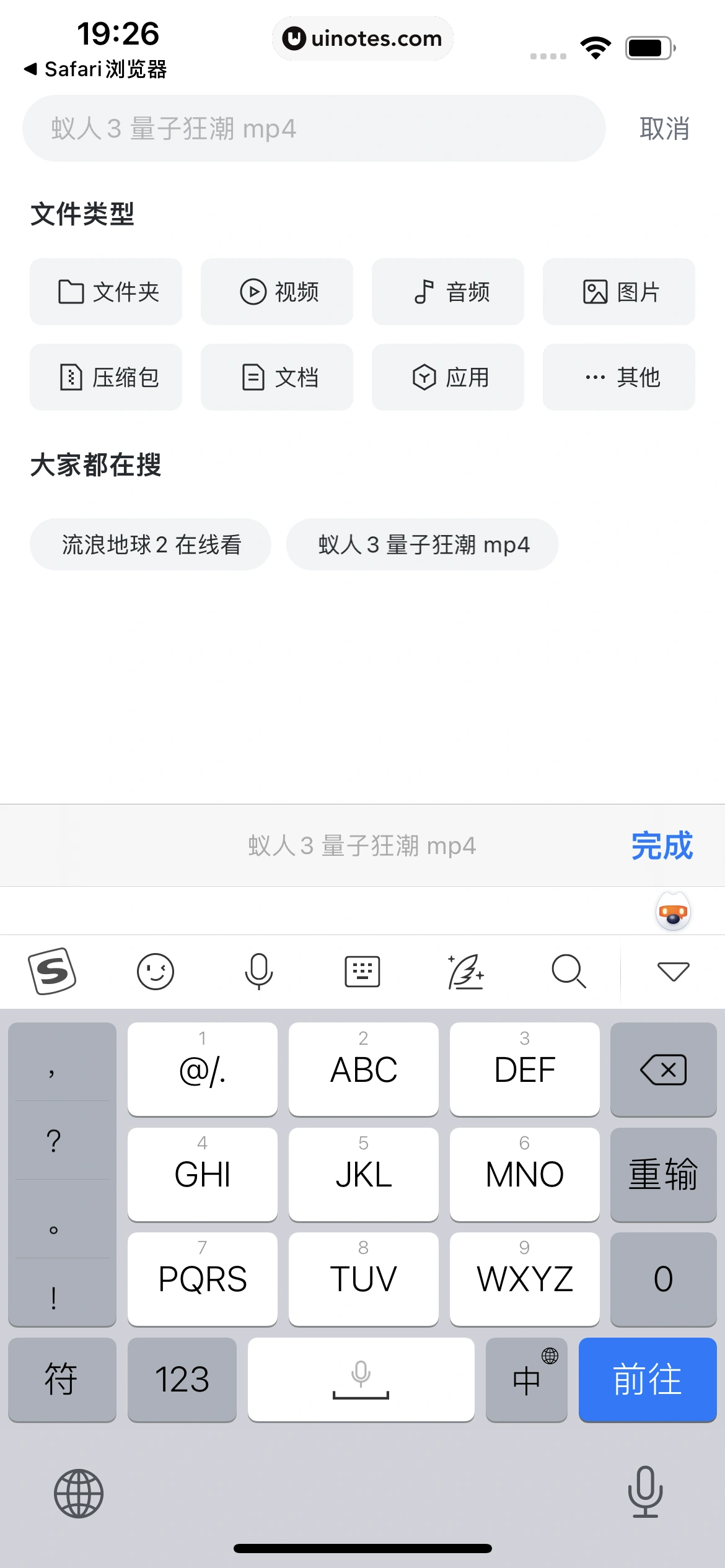Search trending 蚁人 3 量子狂潮 mp4 chip
The width and height of the screenshot is (725, 1568).
point(423,544)
